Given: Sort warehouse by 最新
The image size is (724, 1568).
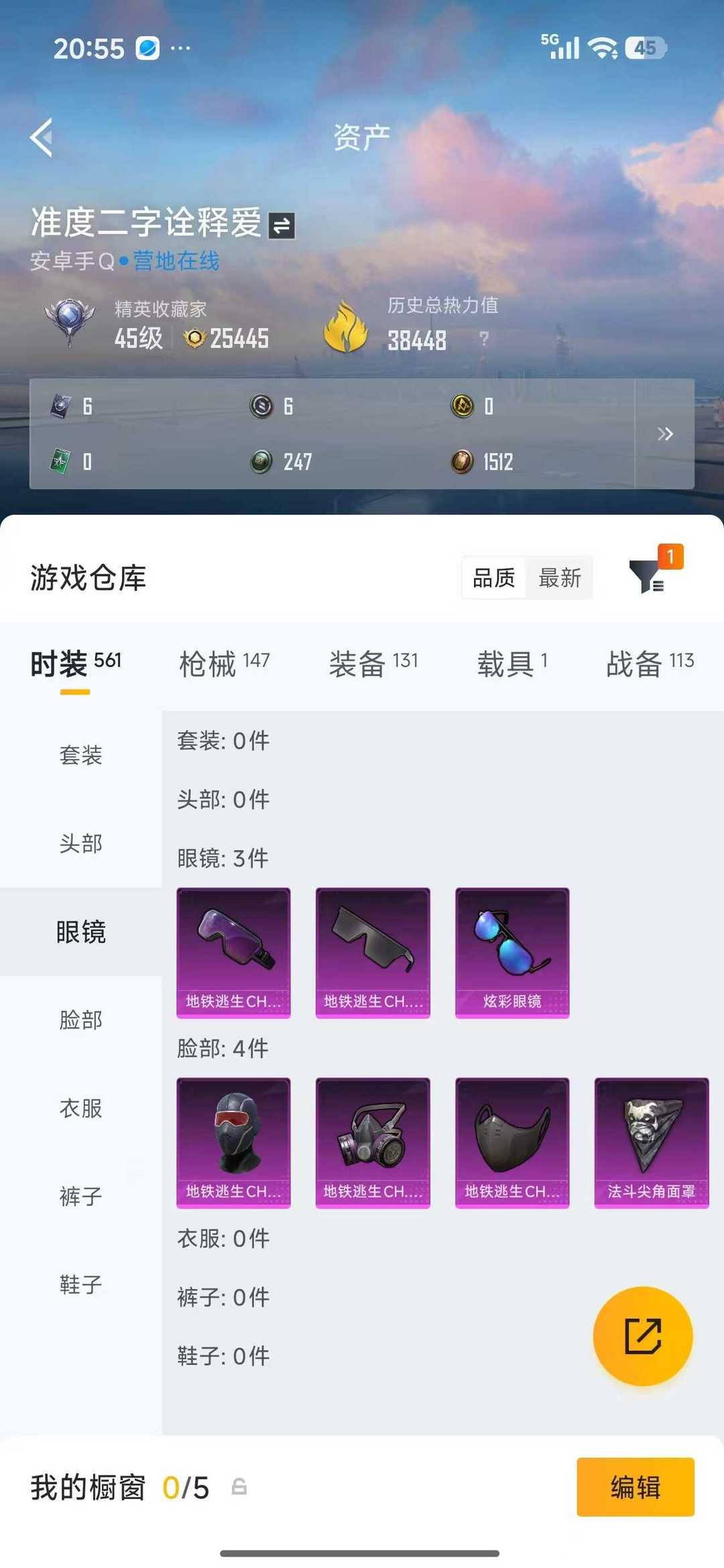Looking at the screenshot, I should pos(560,577).
